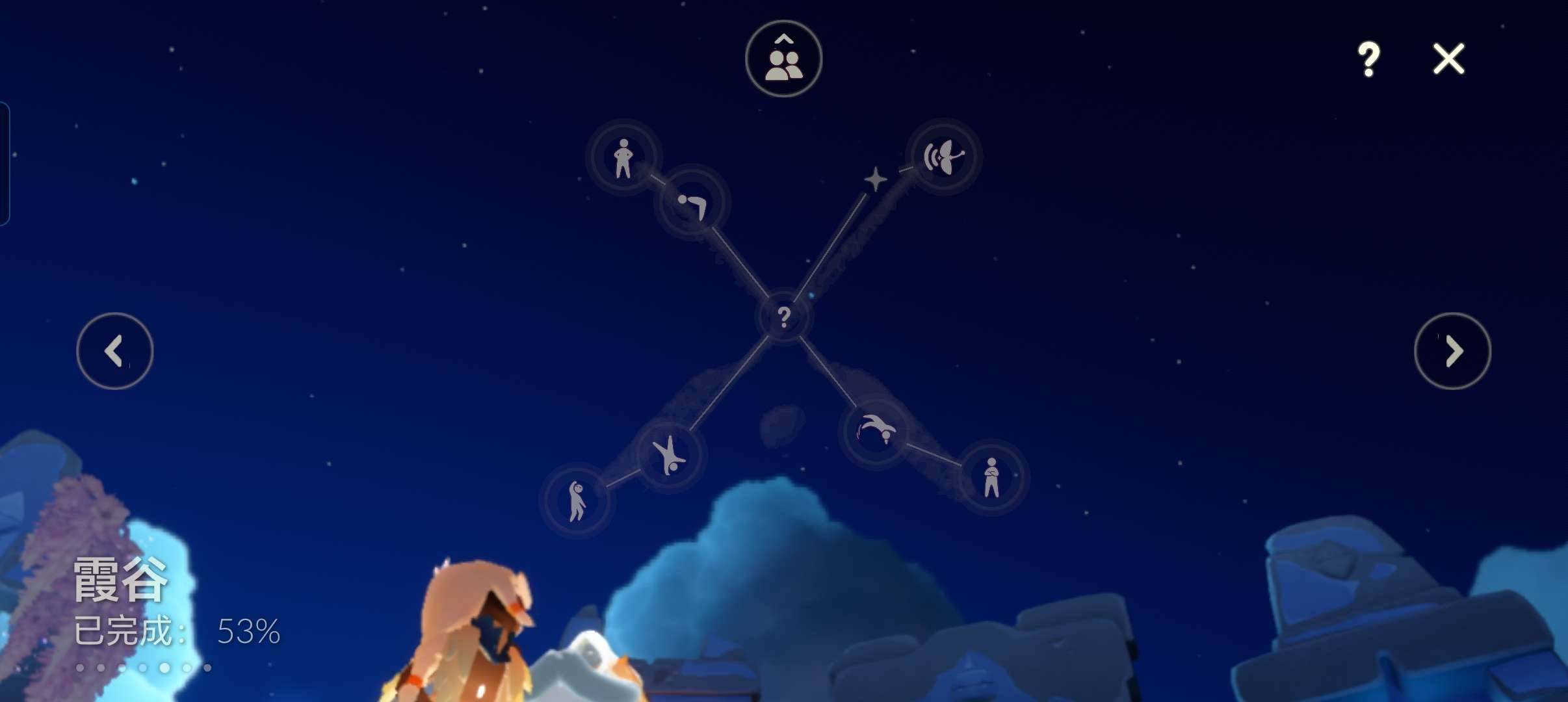Go to the previous constellation
Screen dimensions: 1568x702
coord(115,351)
